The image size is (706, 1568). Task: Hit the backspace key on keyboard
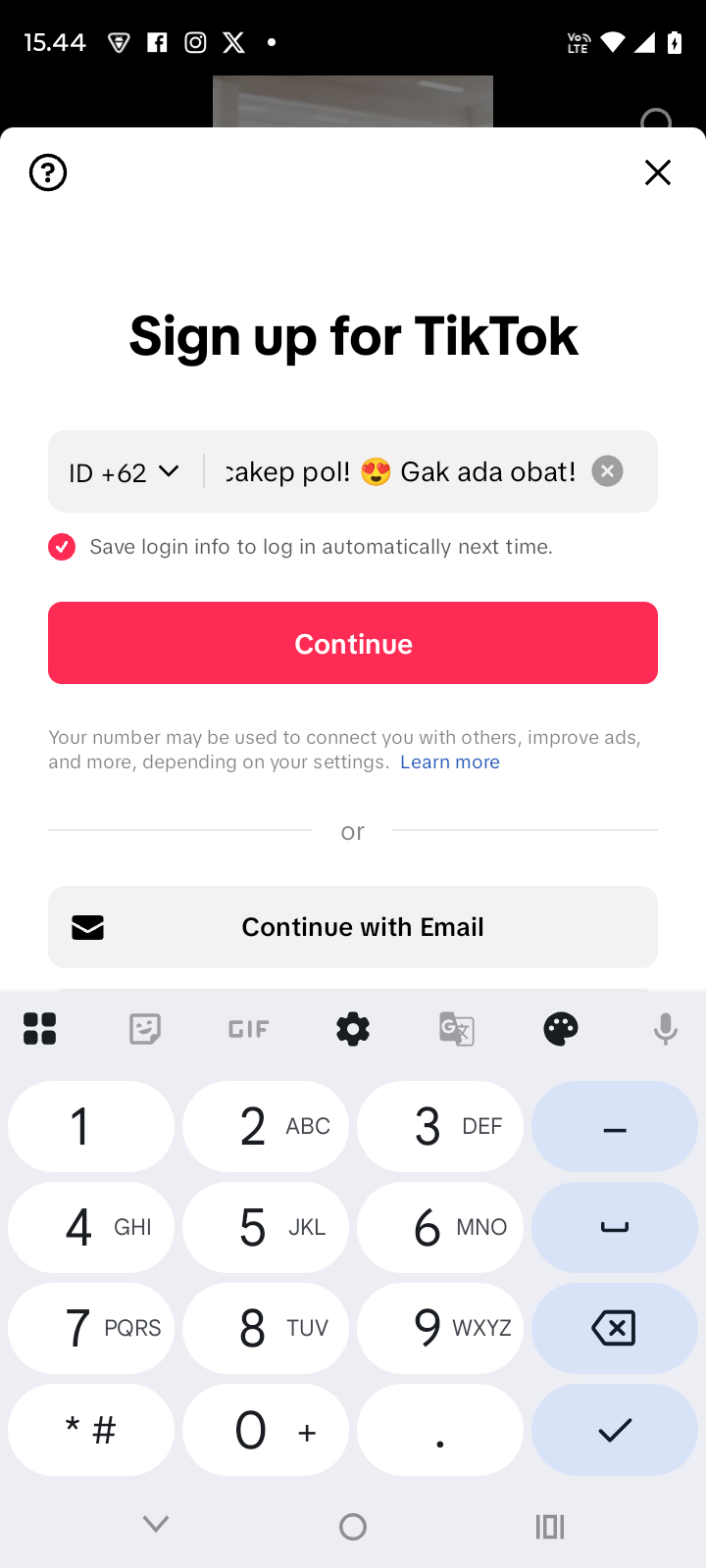coord(614,1328)
